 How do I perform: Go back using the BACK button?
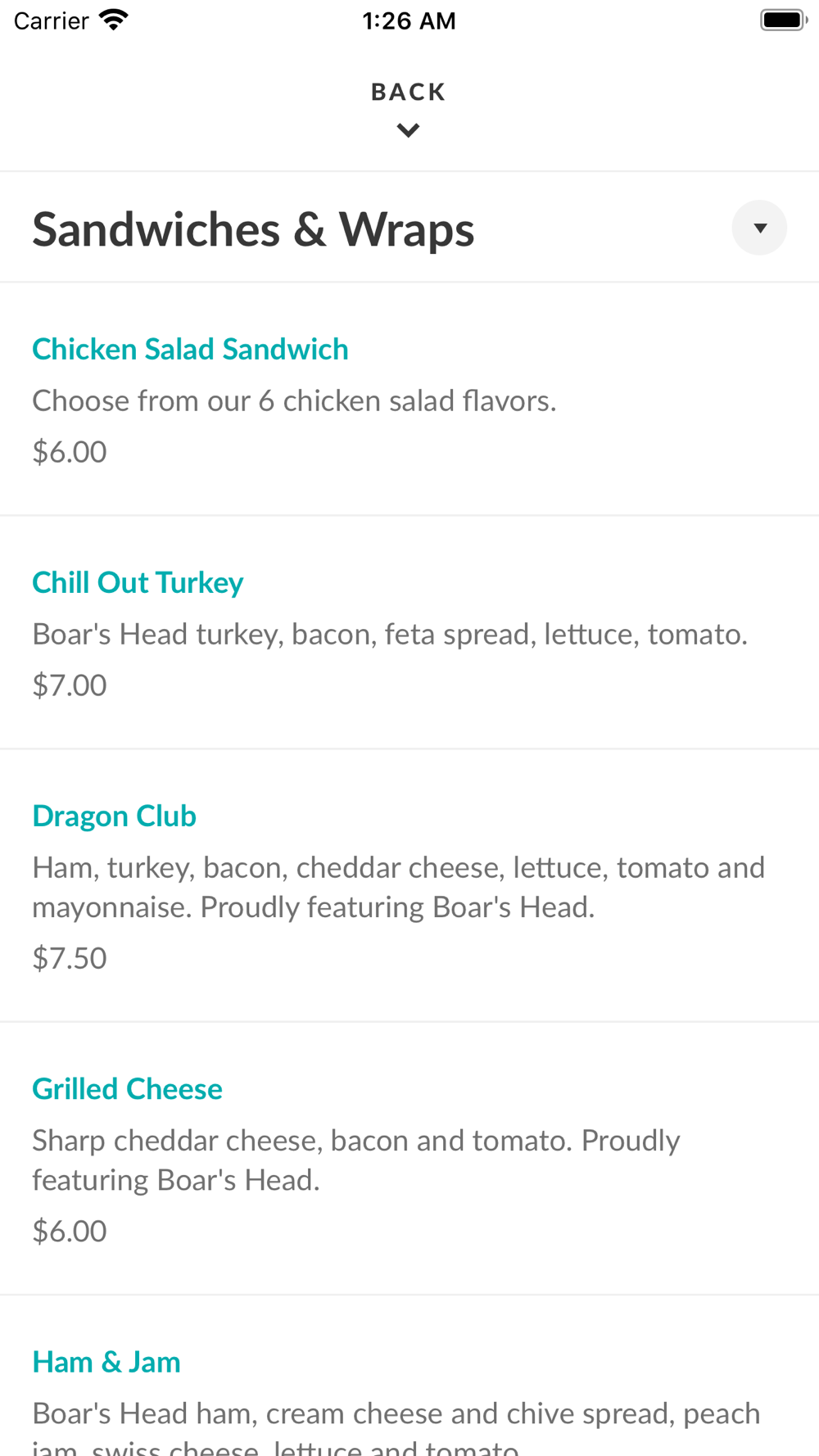pyautogui.click(x=409, y=108)
